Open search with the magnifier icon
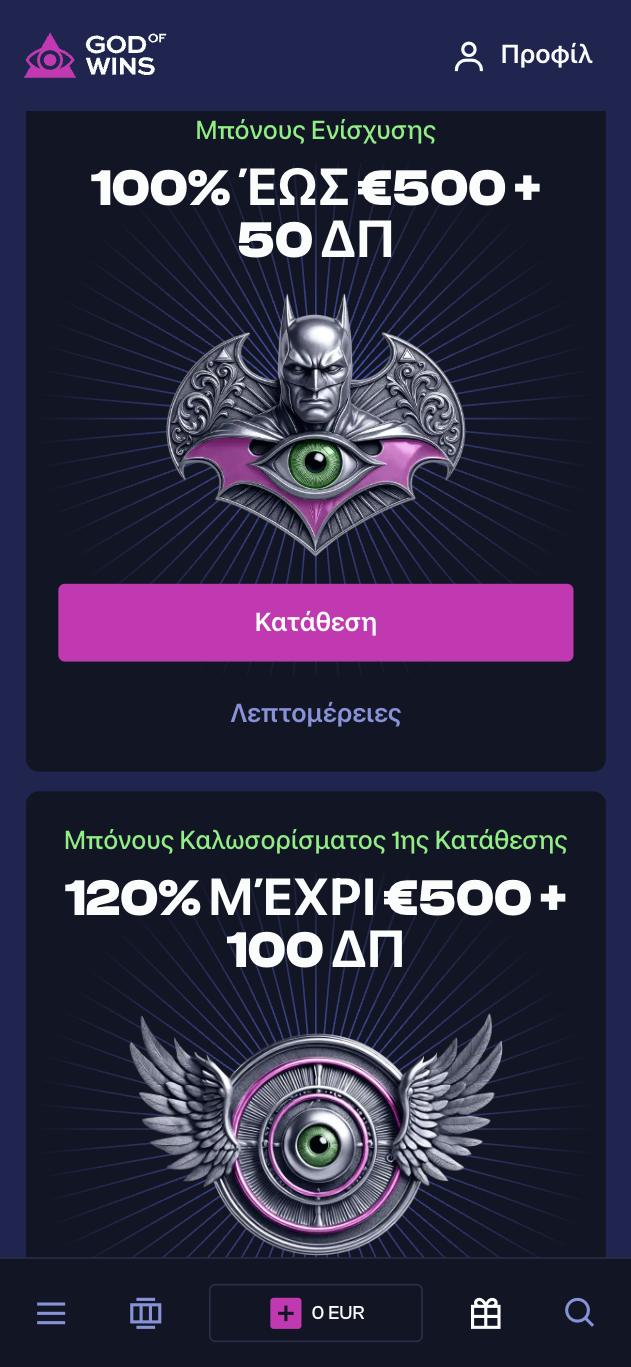 click(579, 1312)
